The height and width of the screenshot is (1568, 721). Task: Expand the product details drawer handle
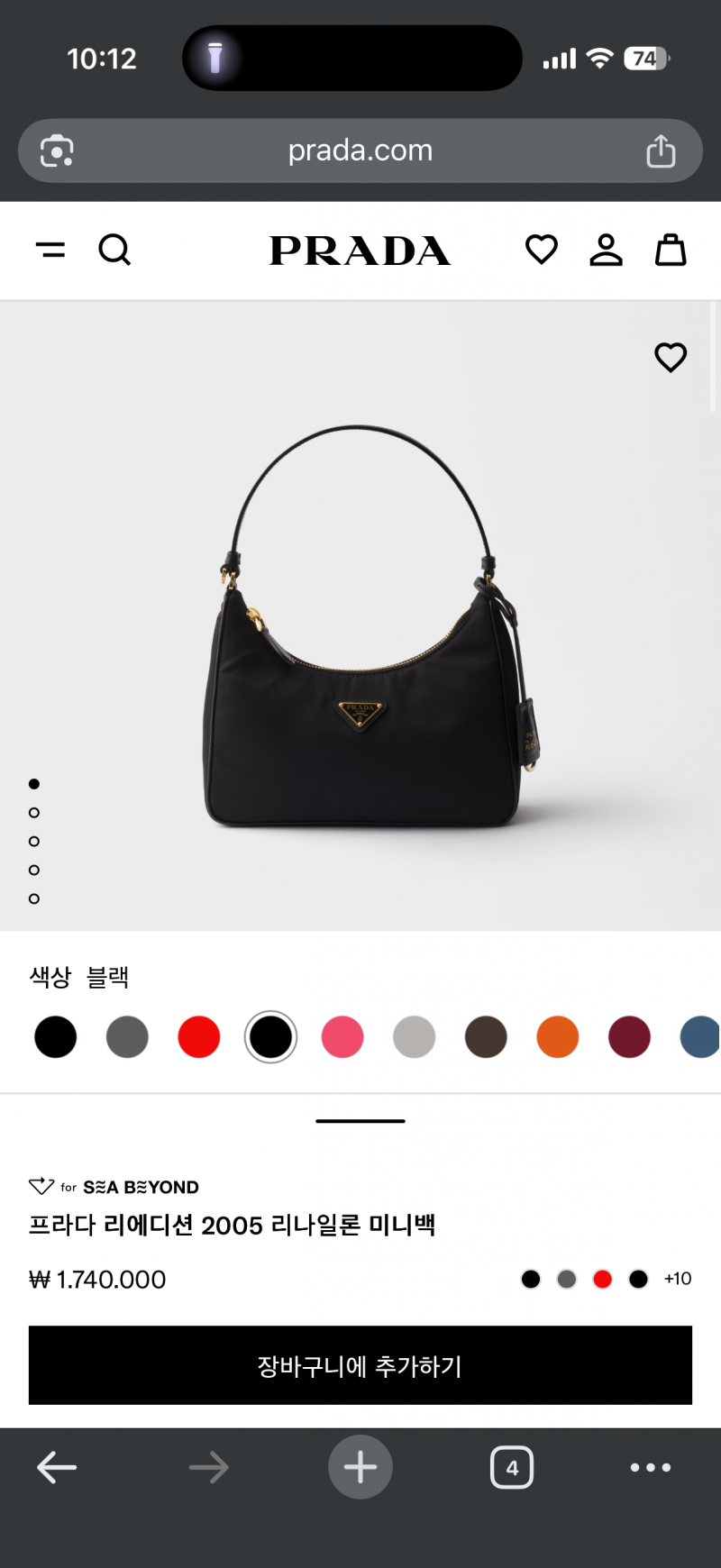360,1119
